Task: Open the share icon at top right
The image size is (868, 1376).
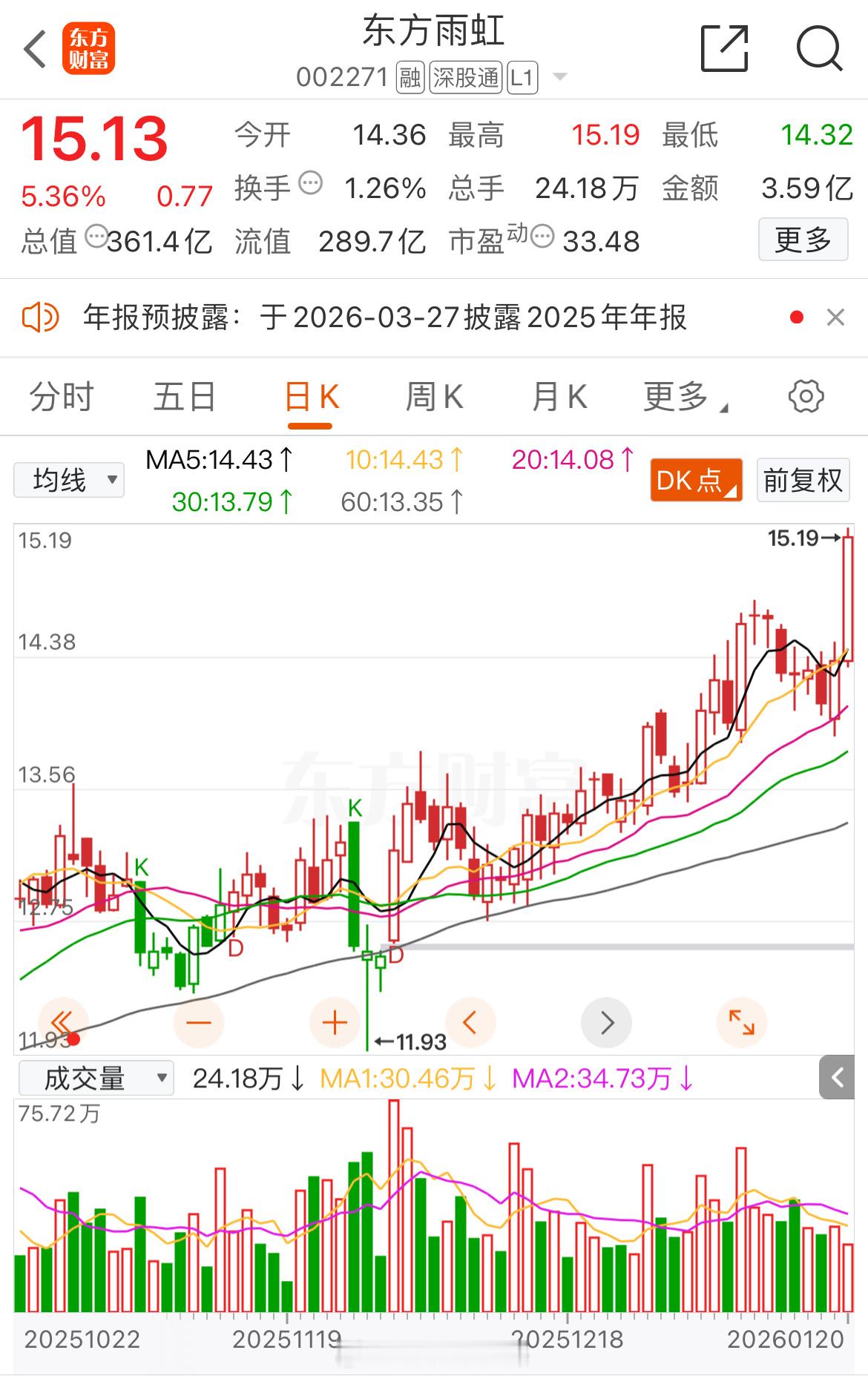Action: pyautogui.click(x=723, y=46)
